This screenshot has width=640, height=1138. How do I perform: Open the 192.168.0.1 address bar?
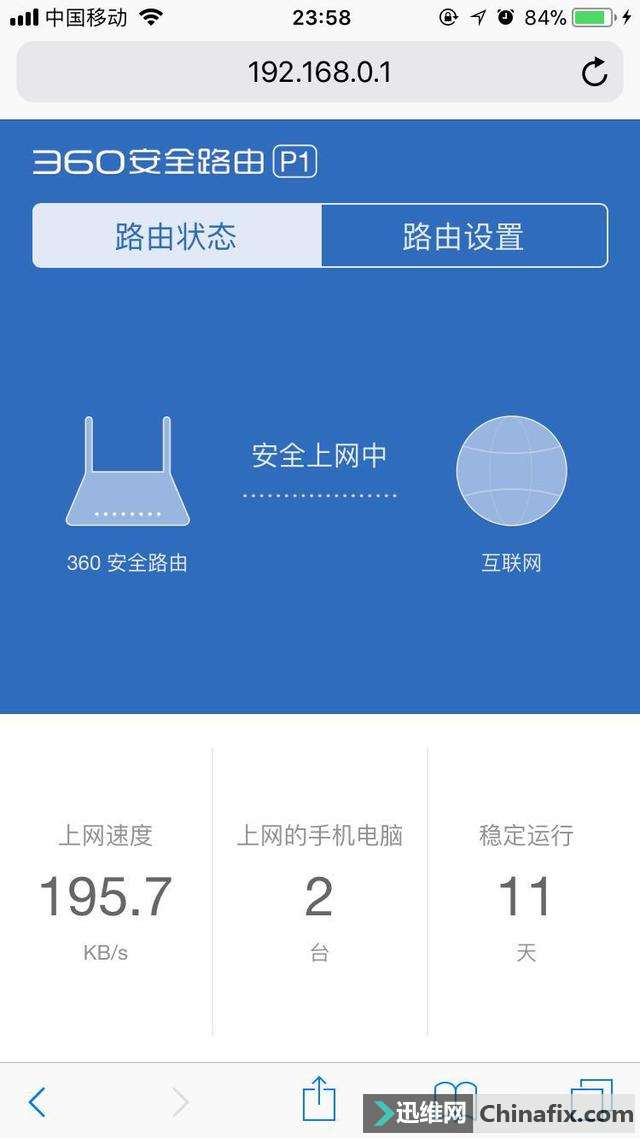click(x=319, y=72)
